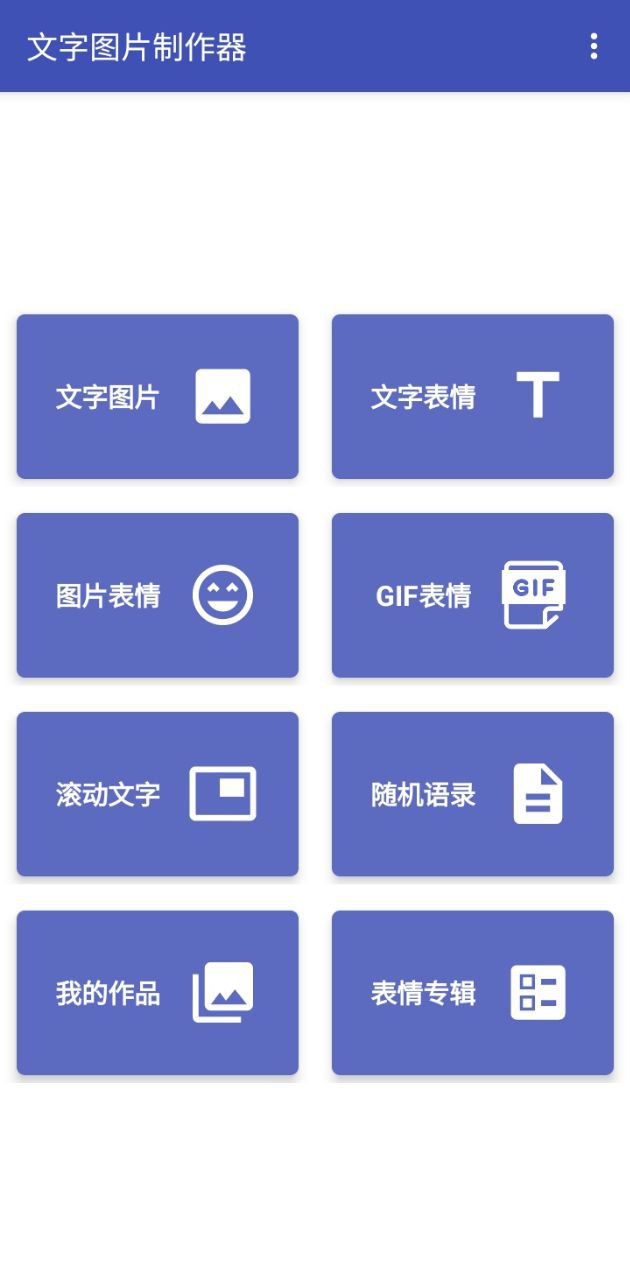Tap the 图片表情 card
Screen dimensions: 630x1280
click(x=157, y=595)
